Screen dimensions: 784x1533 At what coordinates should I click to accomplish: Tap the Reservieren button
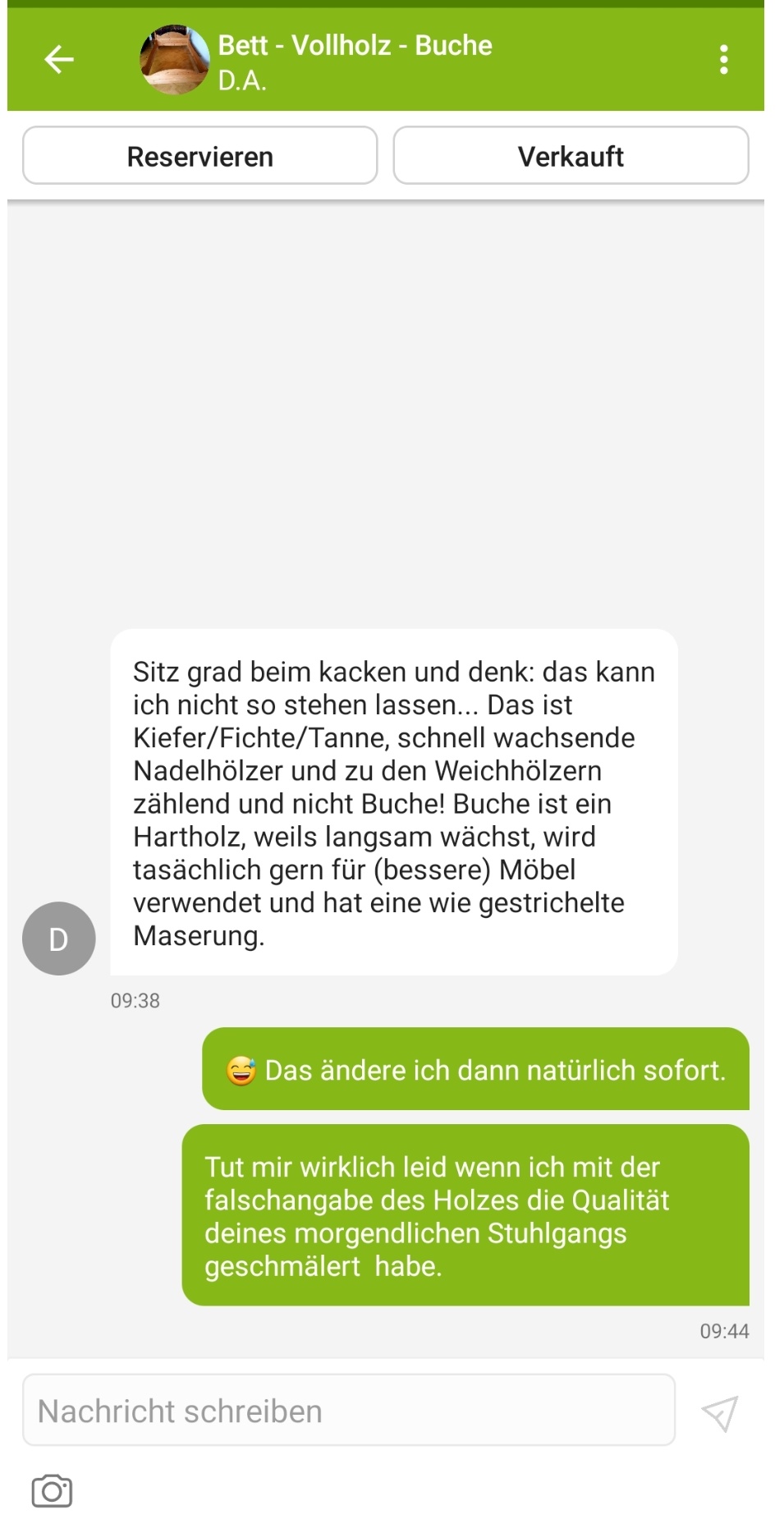coord(199,156)
